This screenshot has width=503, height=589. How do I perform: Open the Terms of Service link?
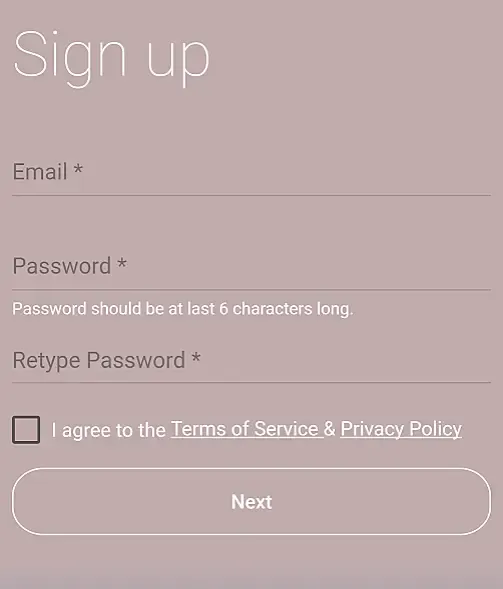tap(245, 429)
